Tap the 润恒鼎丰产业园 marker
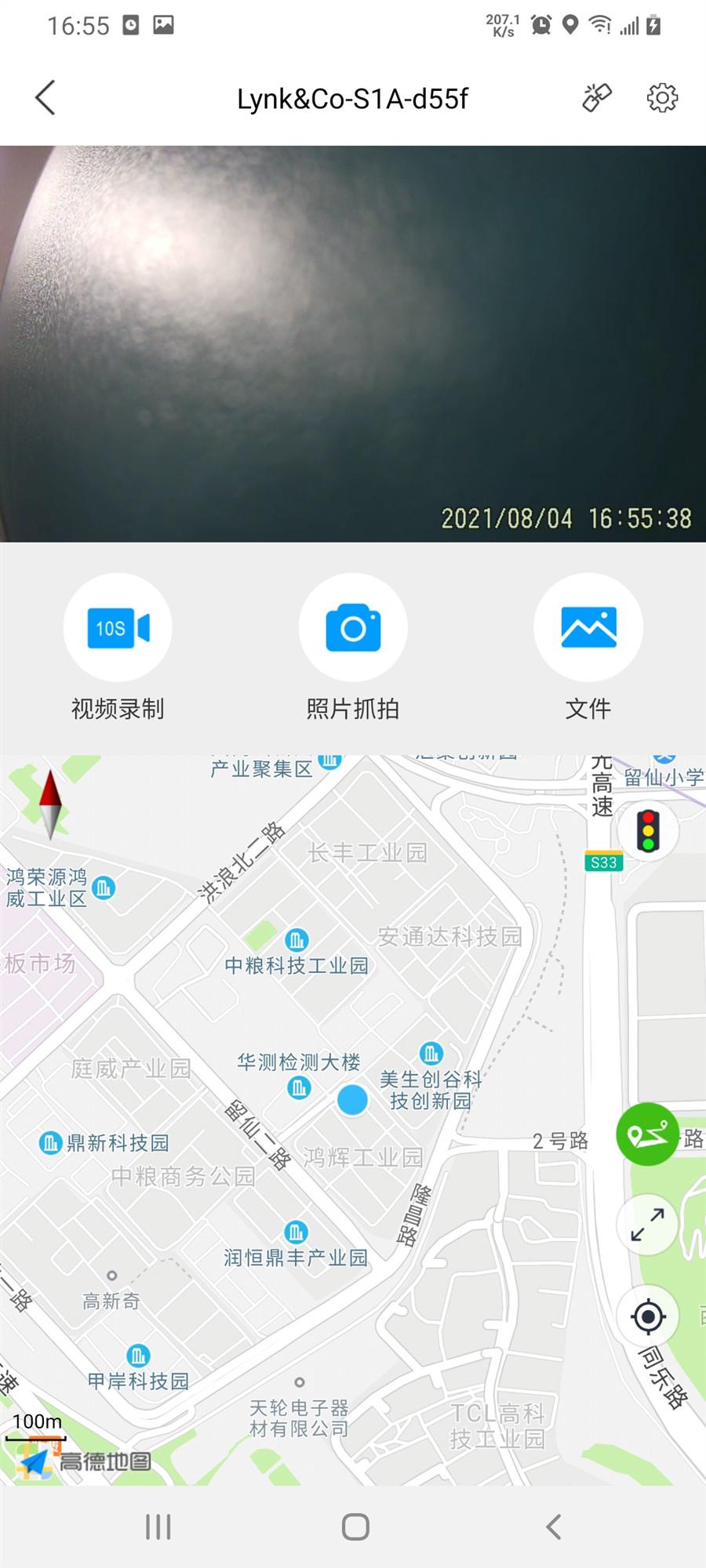 coord(295,1232)
